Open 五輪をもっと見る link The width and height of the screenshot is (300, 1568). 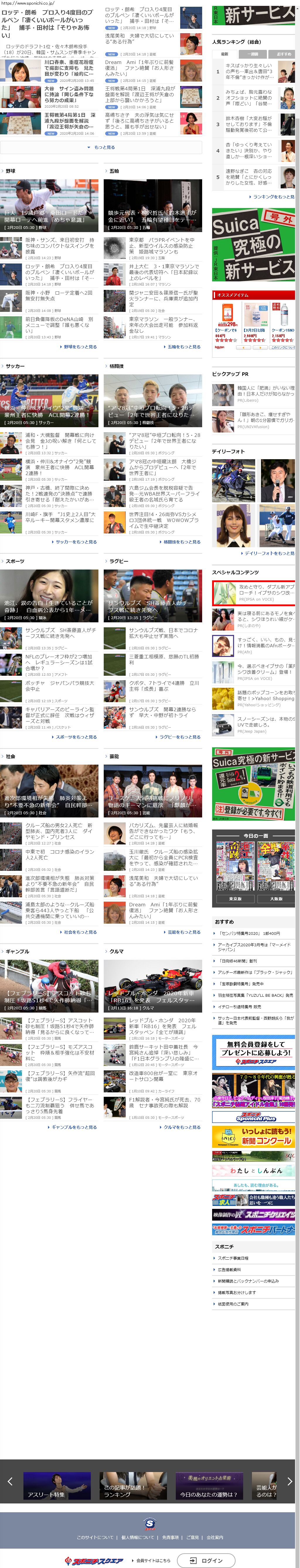coord(184,347)
